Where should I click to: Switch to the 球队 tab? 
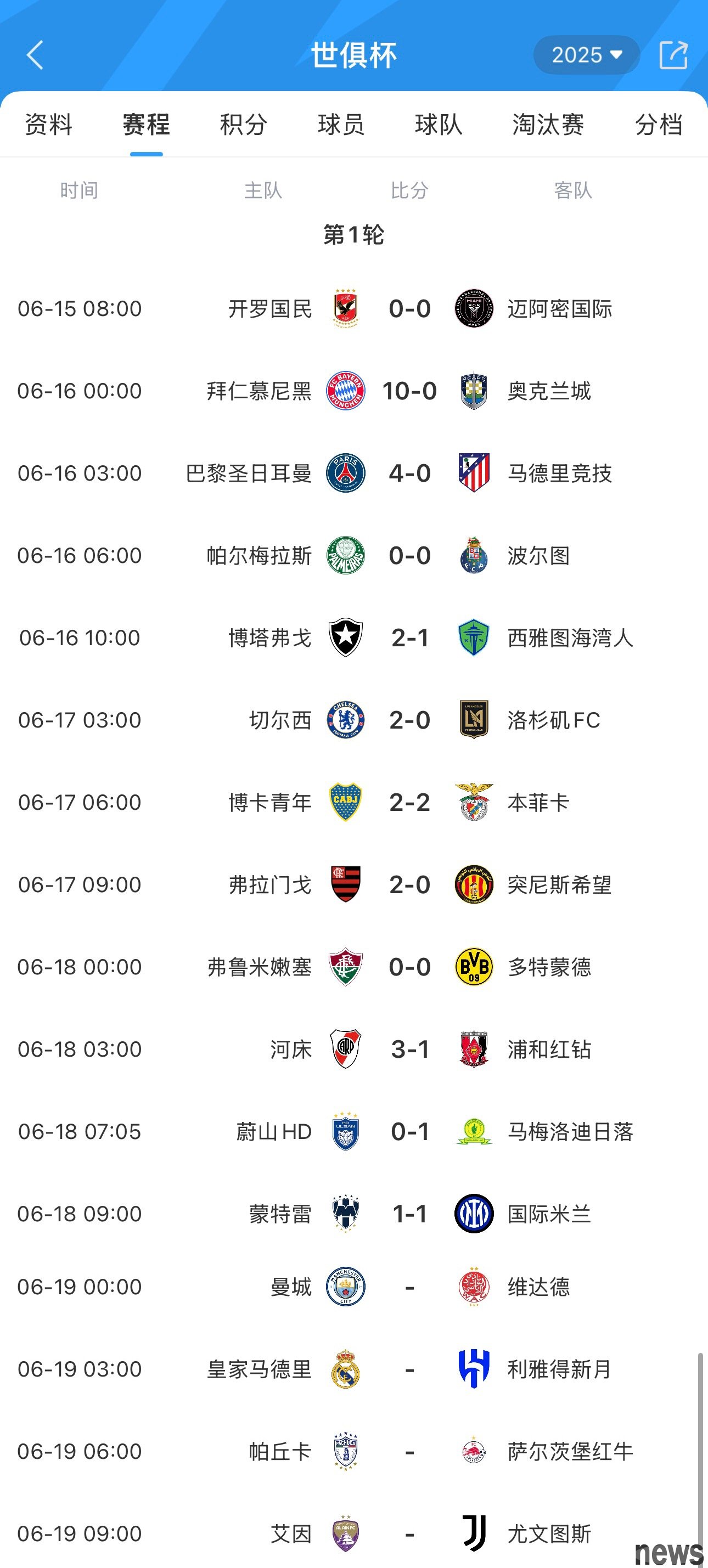pyautogui.click(x=439, y=125)
